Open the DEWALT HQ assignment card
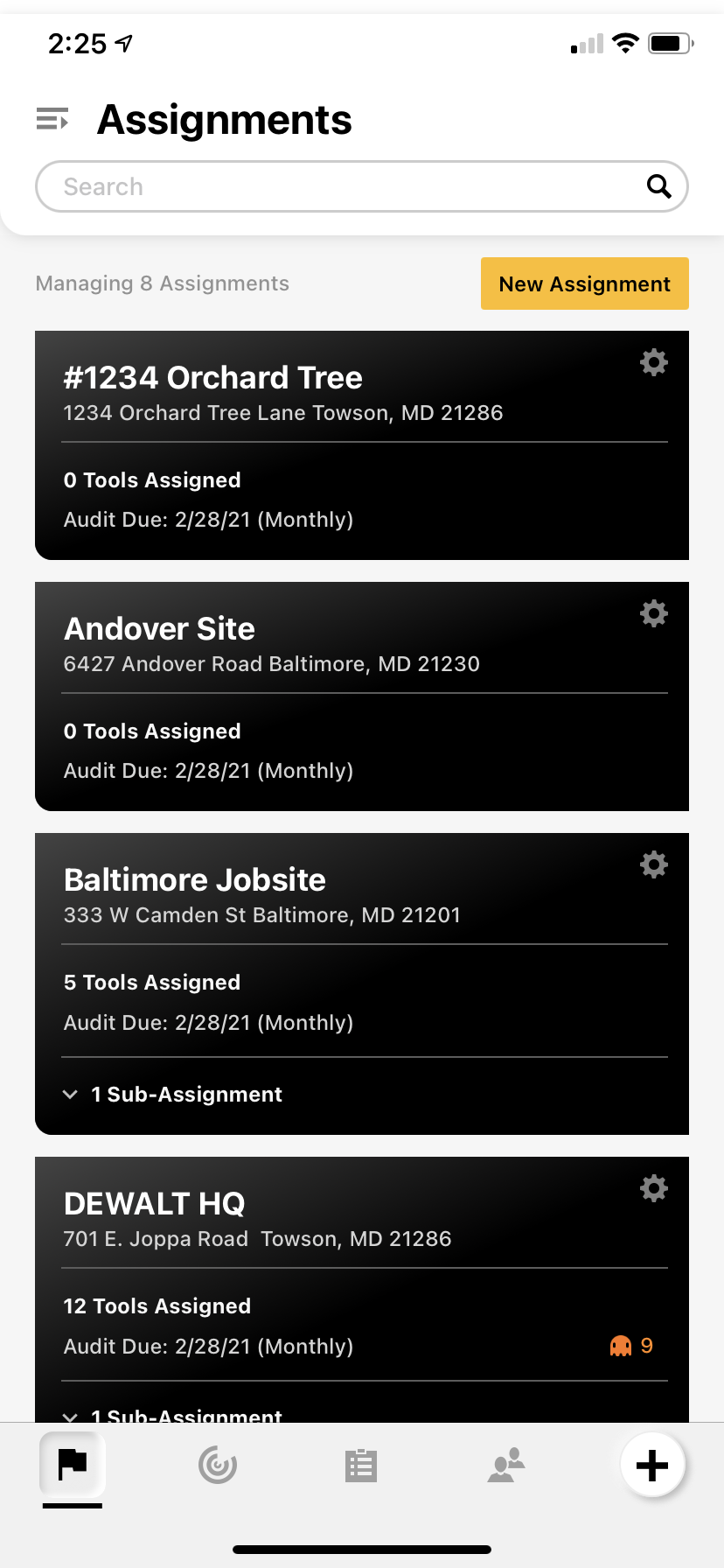 (x=362, y=1290)
